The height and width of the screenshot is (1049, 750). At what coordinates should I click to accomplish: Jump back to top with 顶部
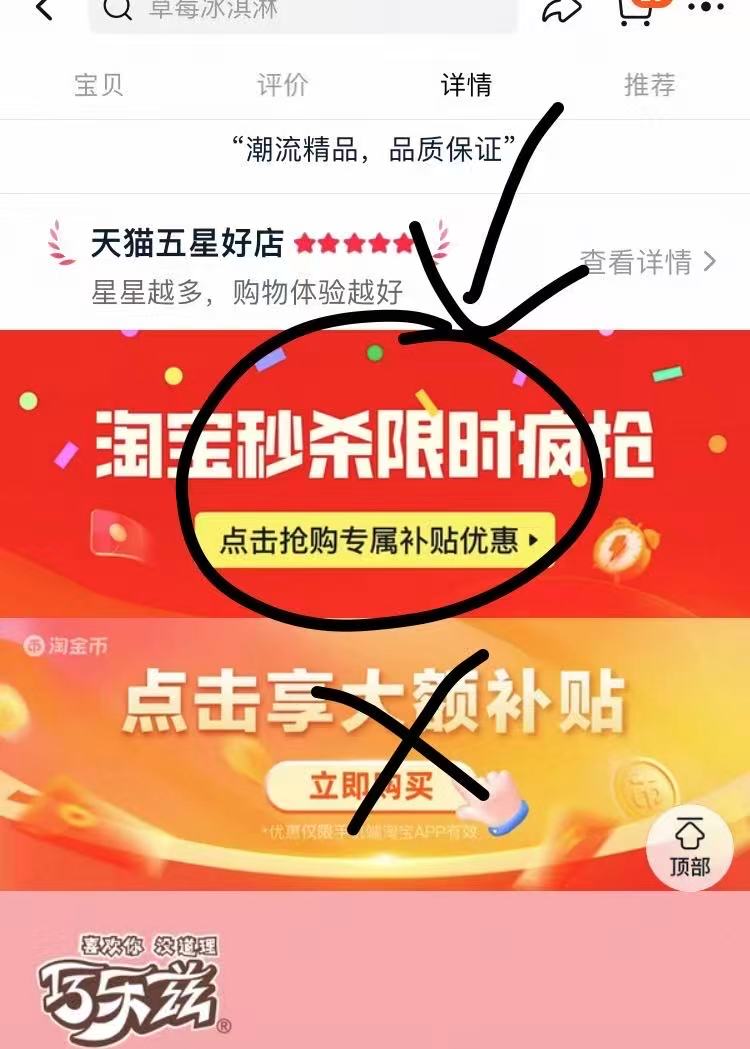[690, 846]
